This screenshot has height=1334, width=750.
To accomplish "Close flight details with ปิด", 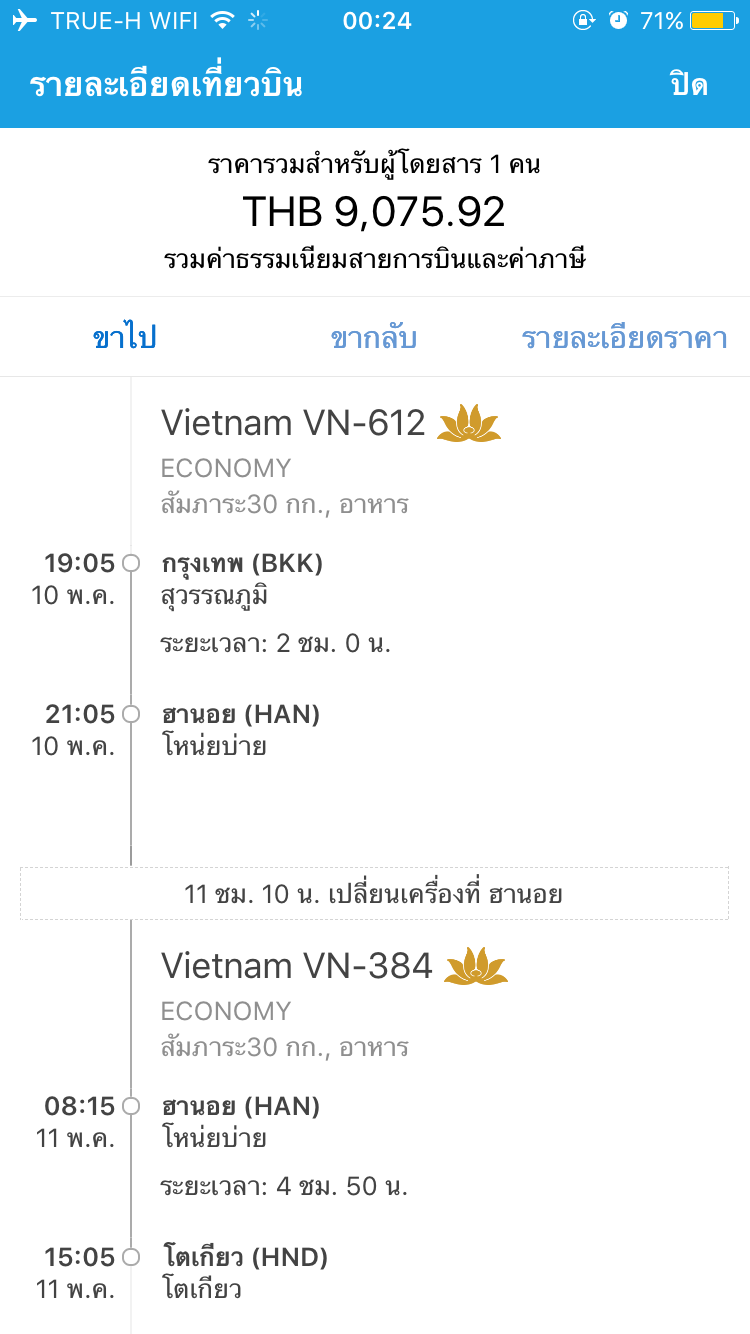I will 689,85.
